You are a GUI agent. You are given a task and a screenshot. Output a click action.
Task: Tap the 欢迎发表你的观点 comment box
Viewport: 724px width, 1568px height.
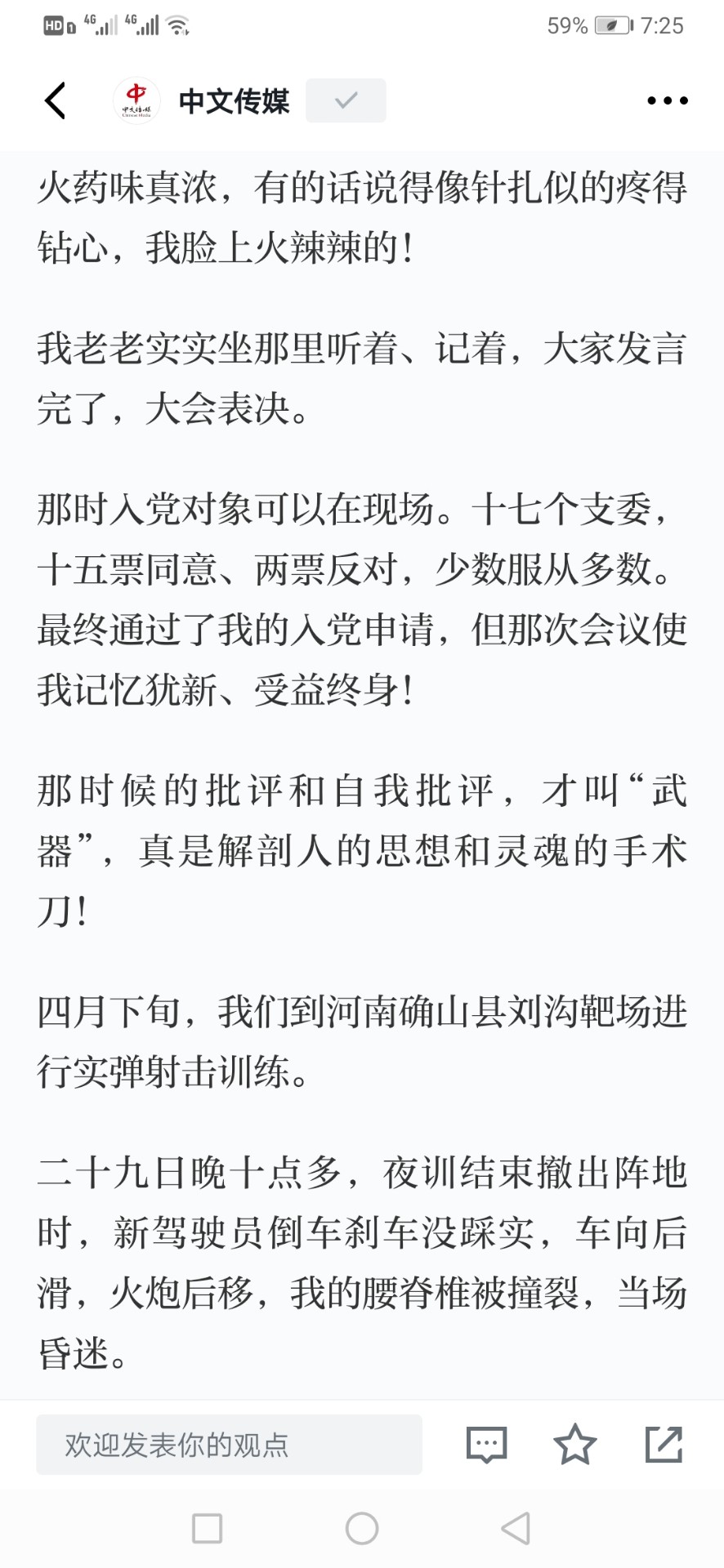[229, 1444]
